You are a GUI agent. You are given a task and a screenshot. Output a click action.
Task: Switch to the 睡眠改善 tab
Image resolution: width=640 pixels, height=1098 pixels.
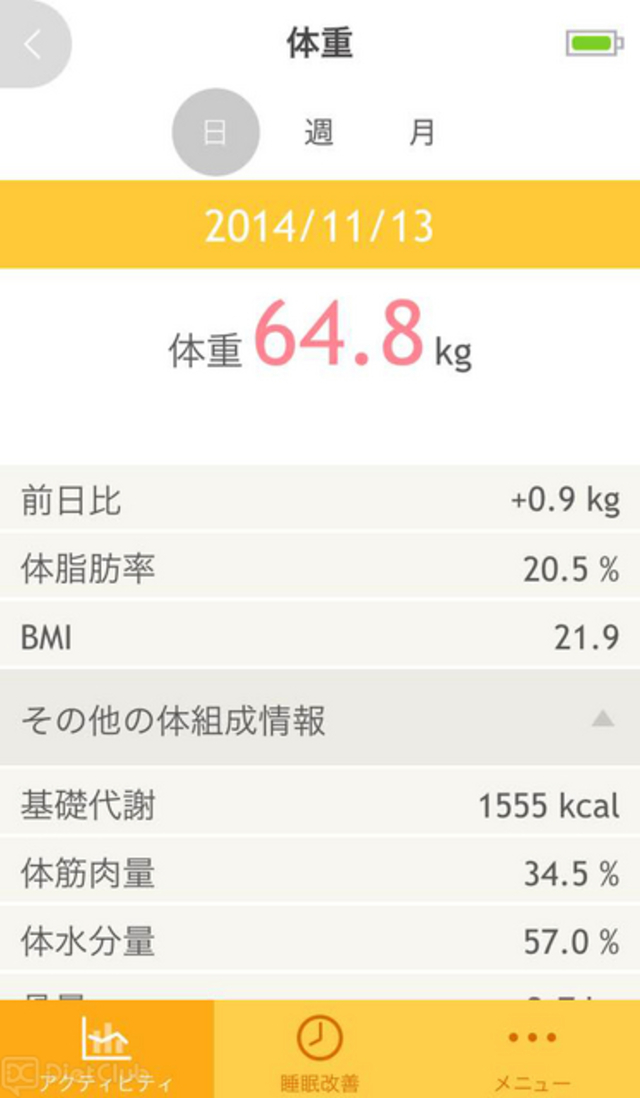(x=320, y=1052)
